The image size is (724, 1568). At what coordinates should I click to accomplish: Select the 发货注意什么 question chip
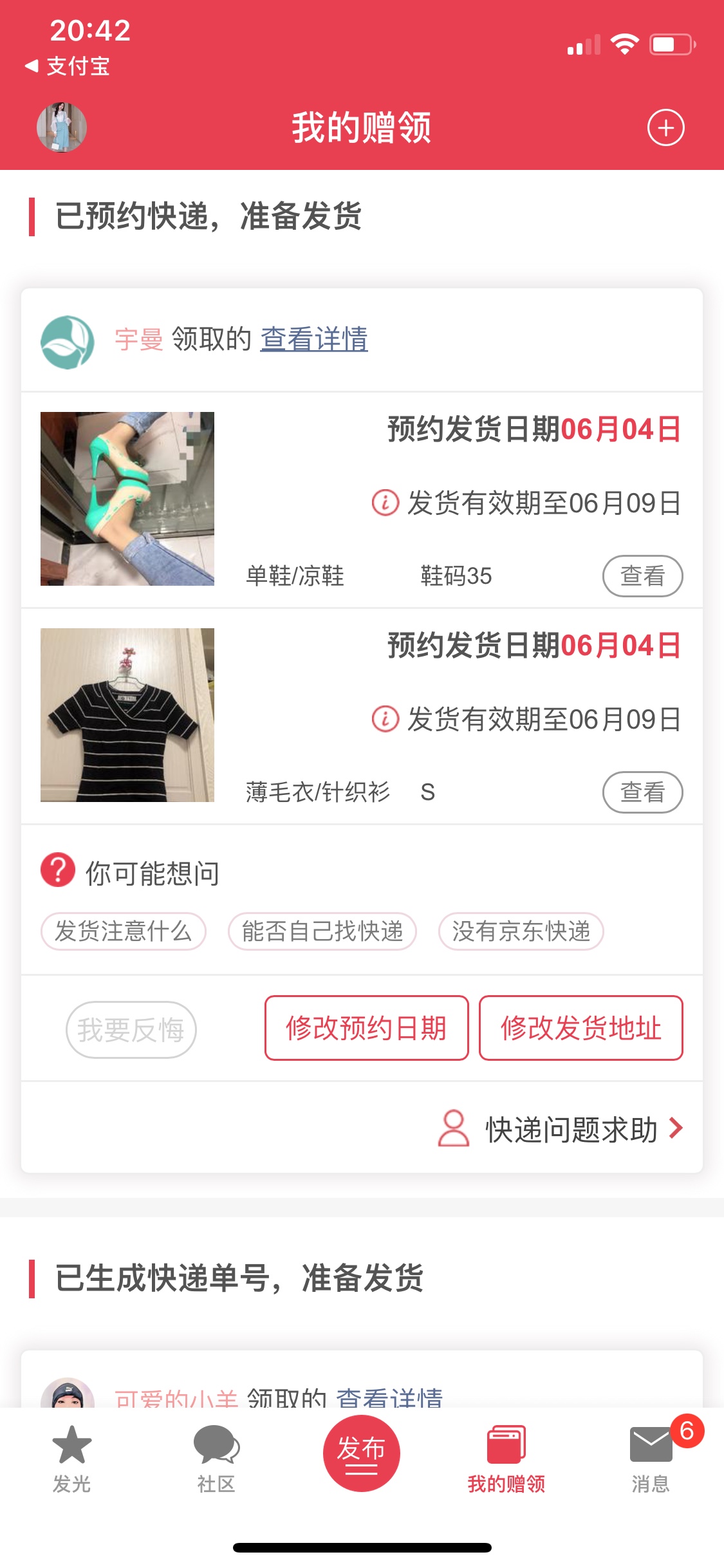(124, 931)
